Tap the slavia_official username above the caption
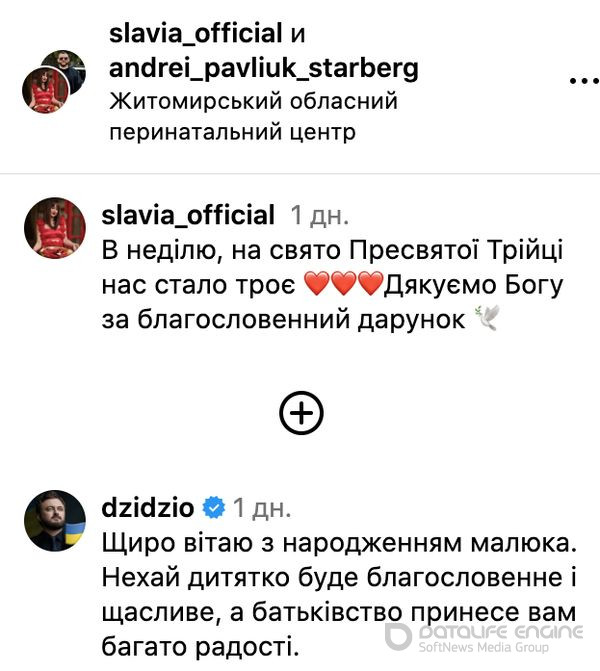This screenshot has width=600, height=671. click(188, 215)
